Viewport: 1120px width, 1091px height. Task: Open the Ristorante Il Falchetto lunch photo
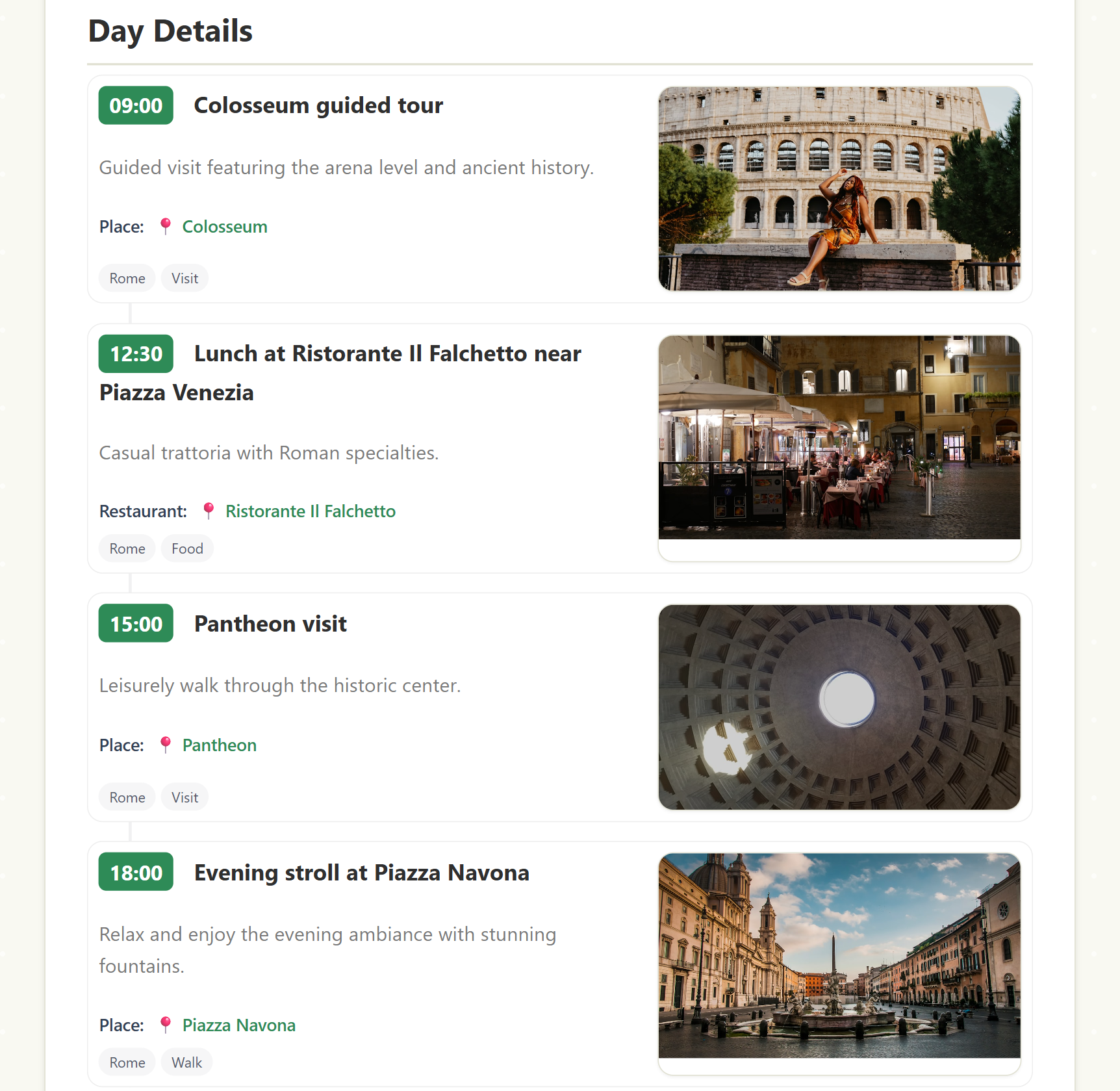click(839, 437)
